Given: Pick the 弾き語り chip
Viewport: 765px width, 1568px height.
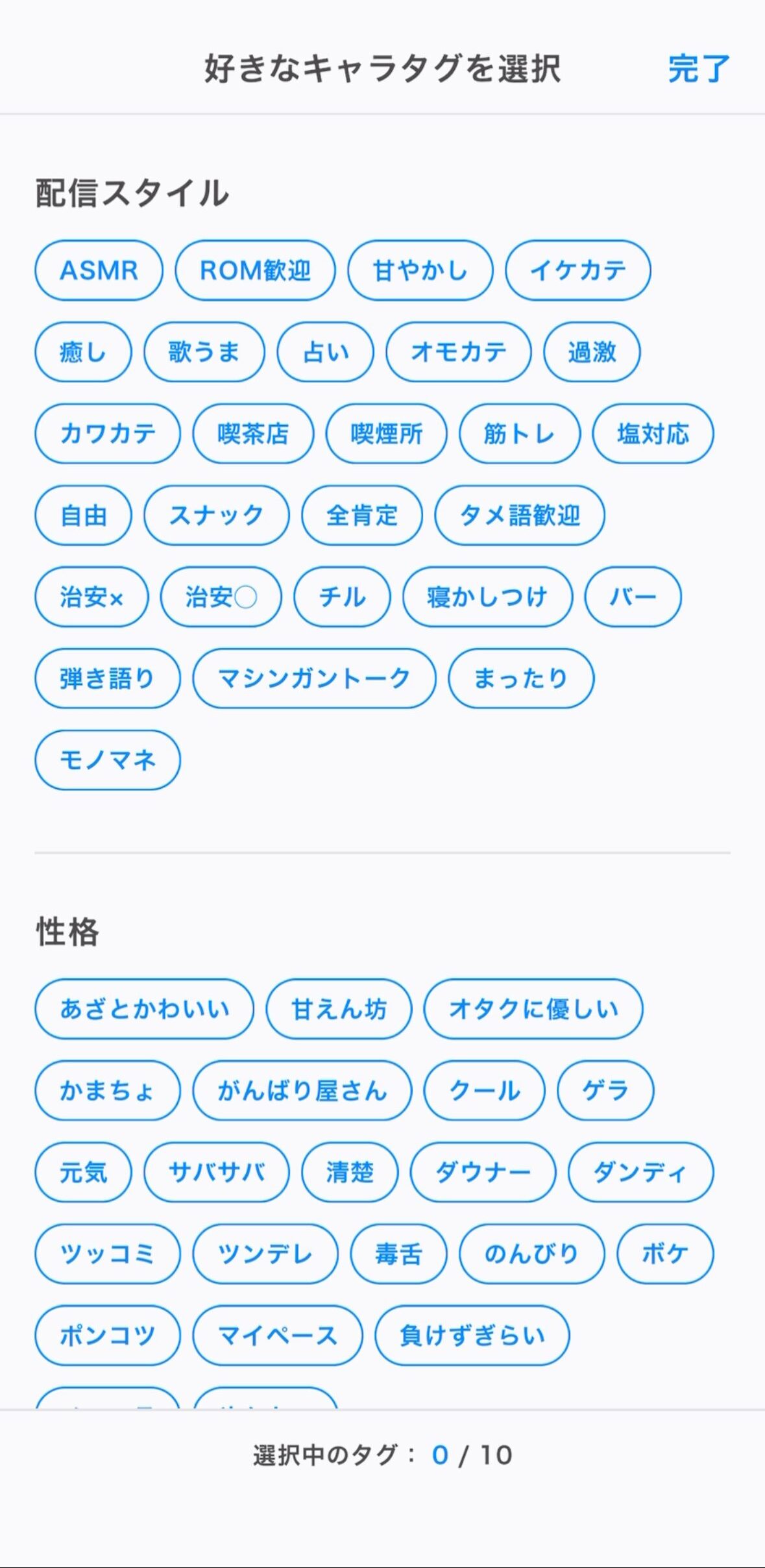Looking at the screenshot, I should click(107, 678).
